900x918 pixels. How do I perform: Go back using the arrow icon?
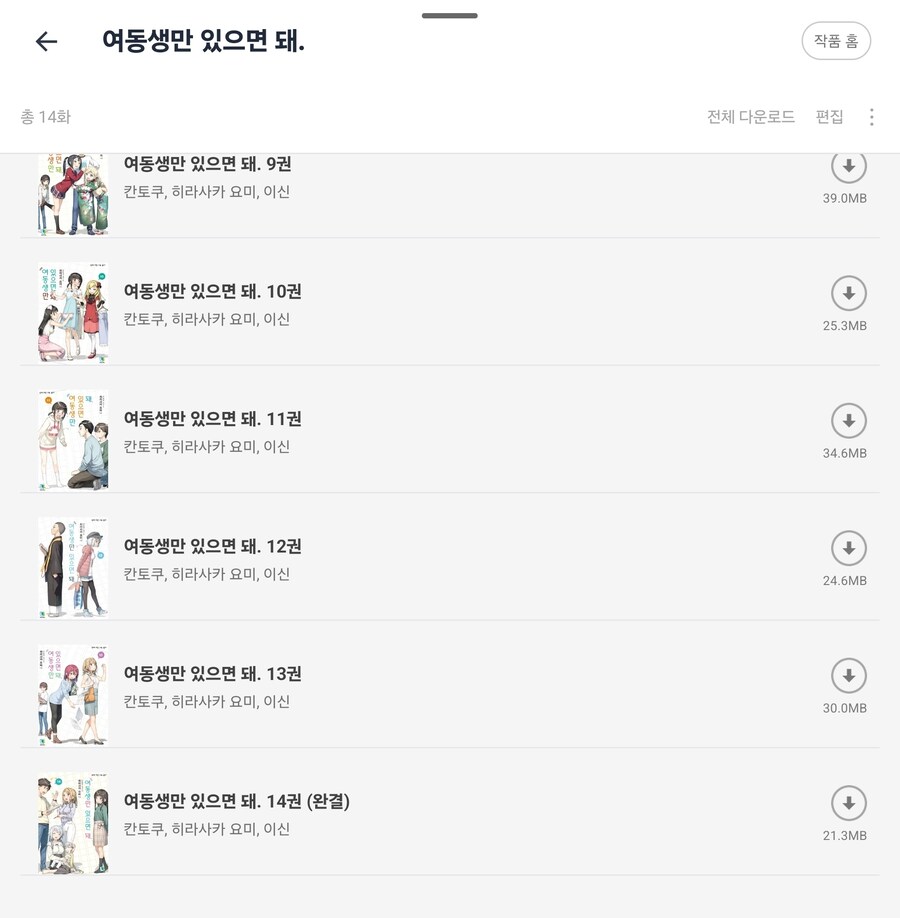click(46, 41)
